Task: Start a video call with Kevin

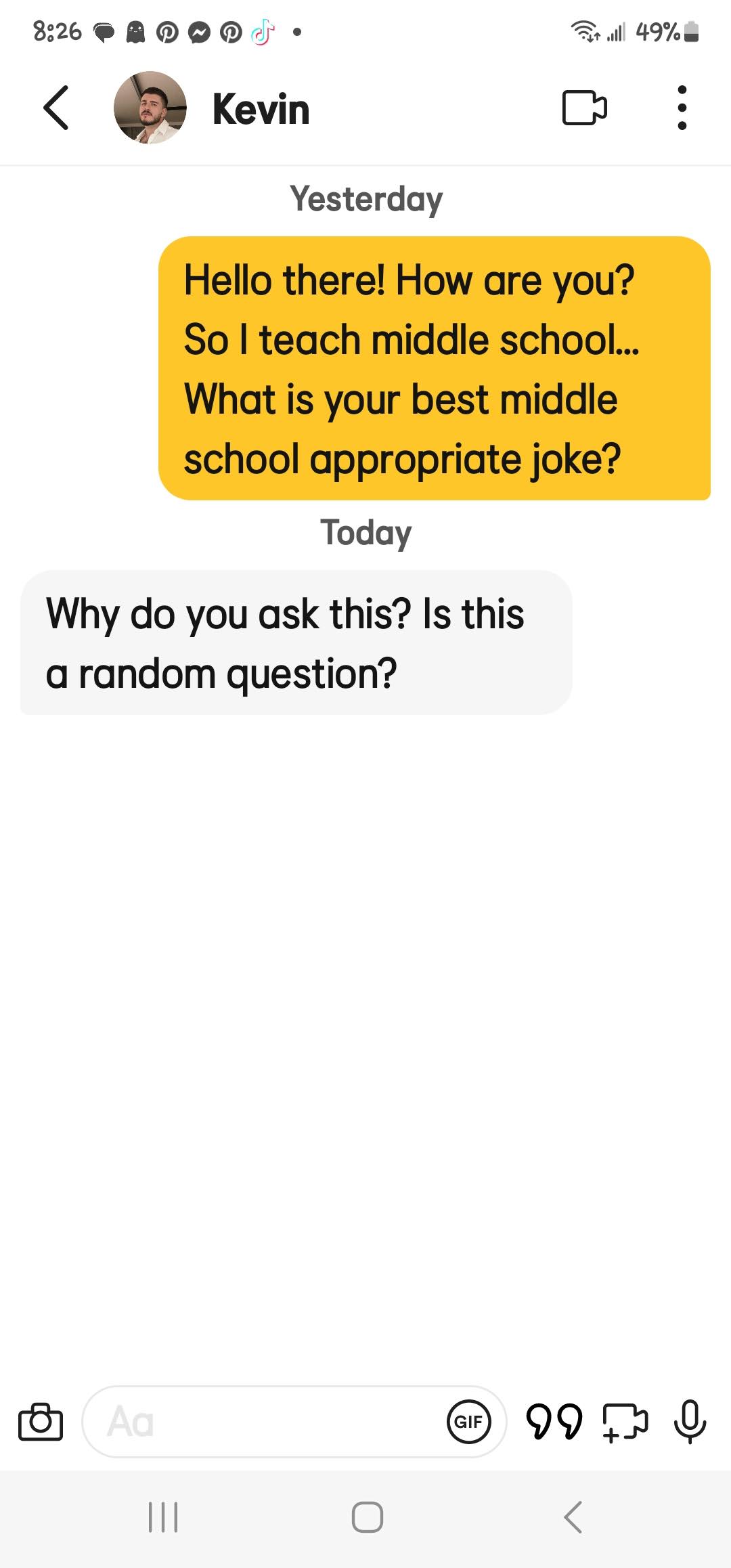Action: [x=584, y=108]
